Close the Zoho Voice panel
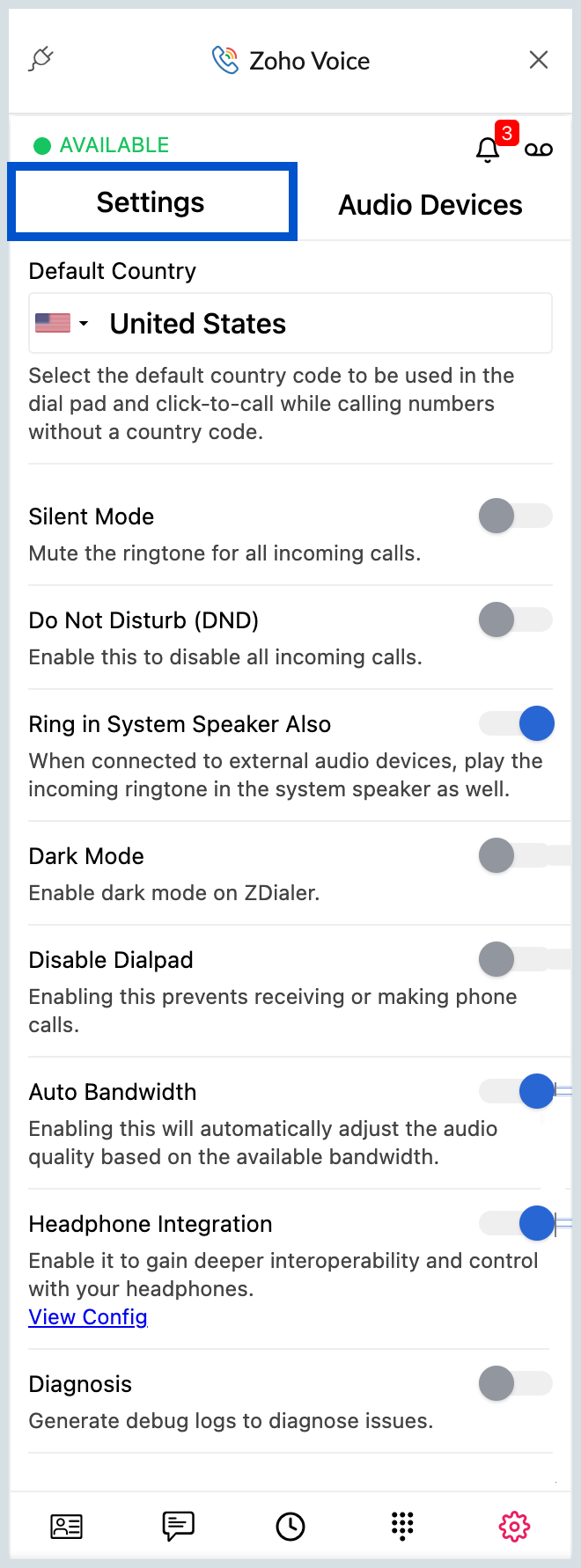581x1568 pixels. pyautogui.click(x=538, y=60)
